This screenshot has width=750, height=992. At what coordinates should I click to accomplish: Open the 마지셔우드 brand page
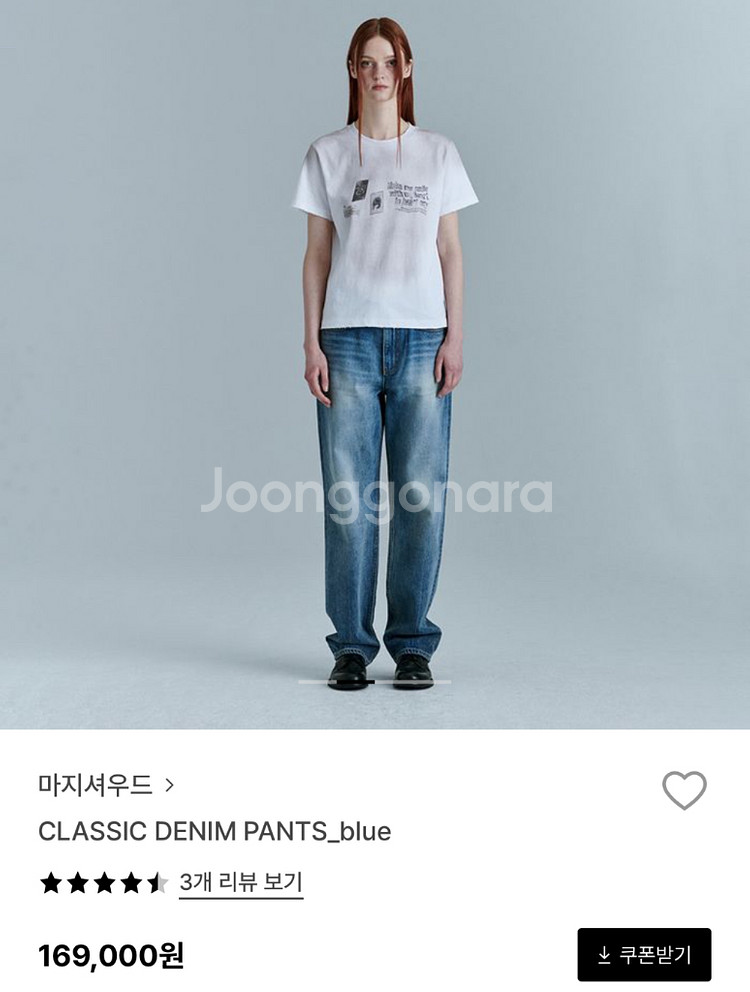click(105, 785)
